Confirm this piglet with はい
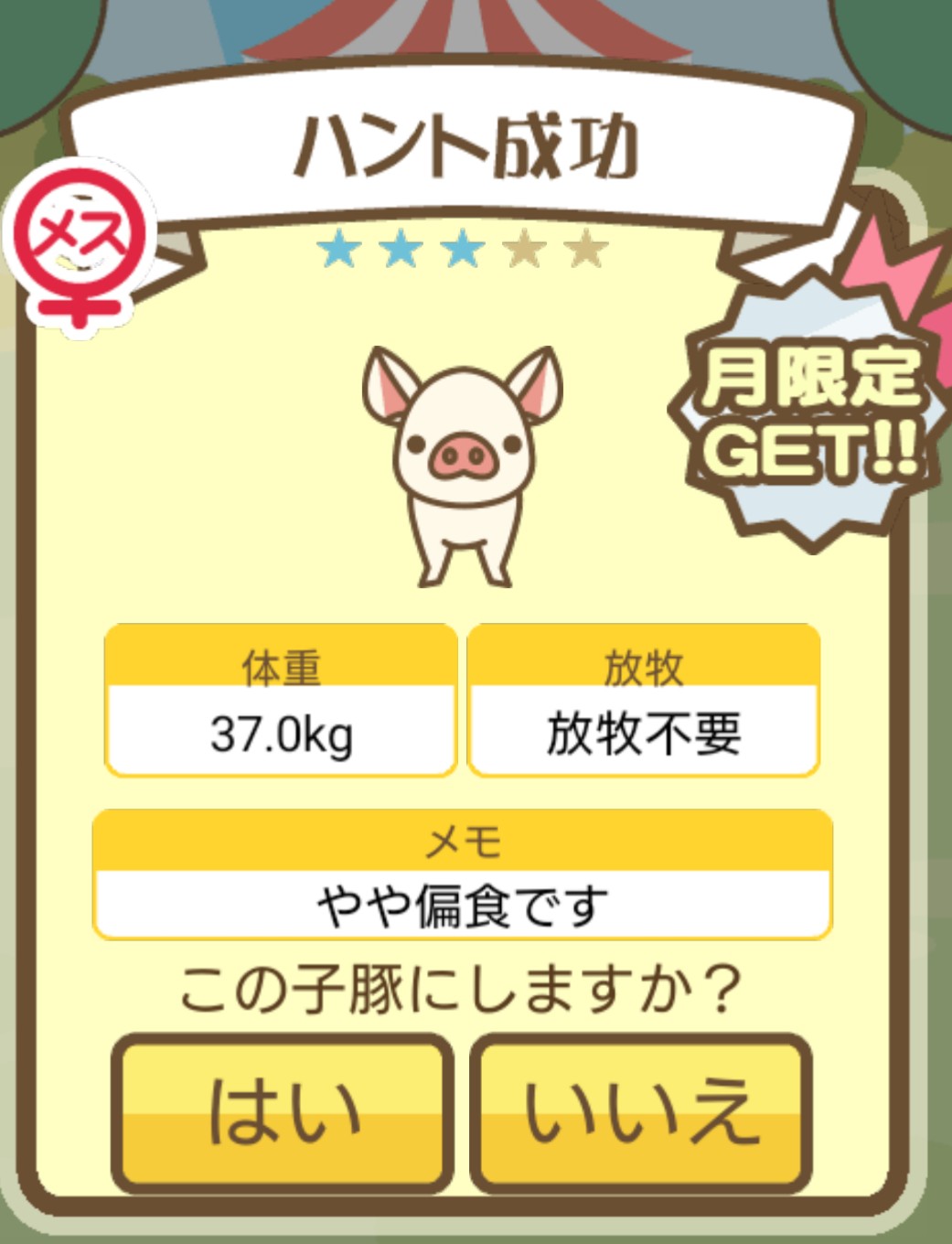Viewport: 952px width, 1244px height. [x=283, y=1112]
